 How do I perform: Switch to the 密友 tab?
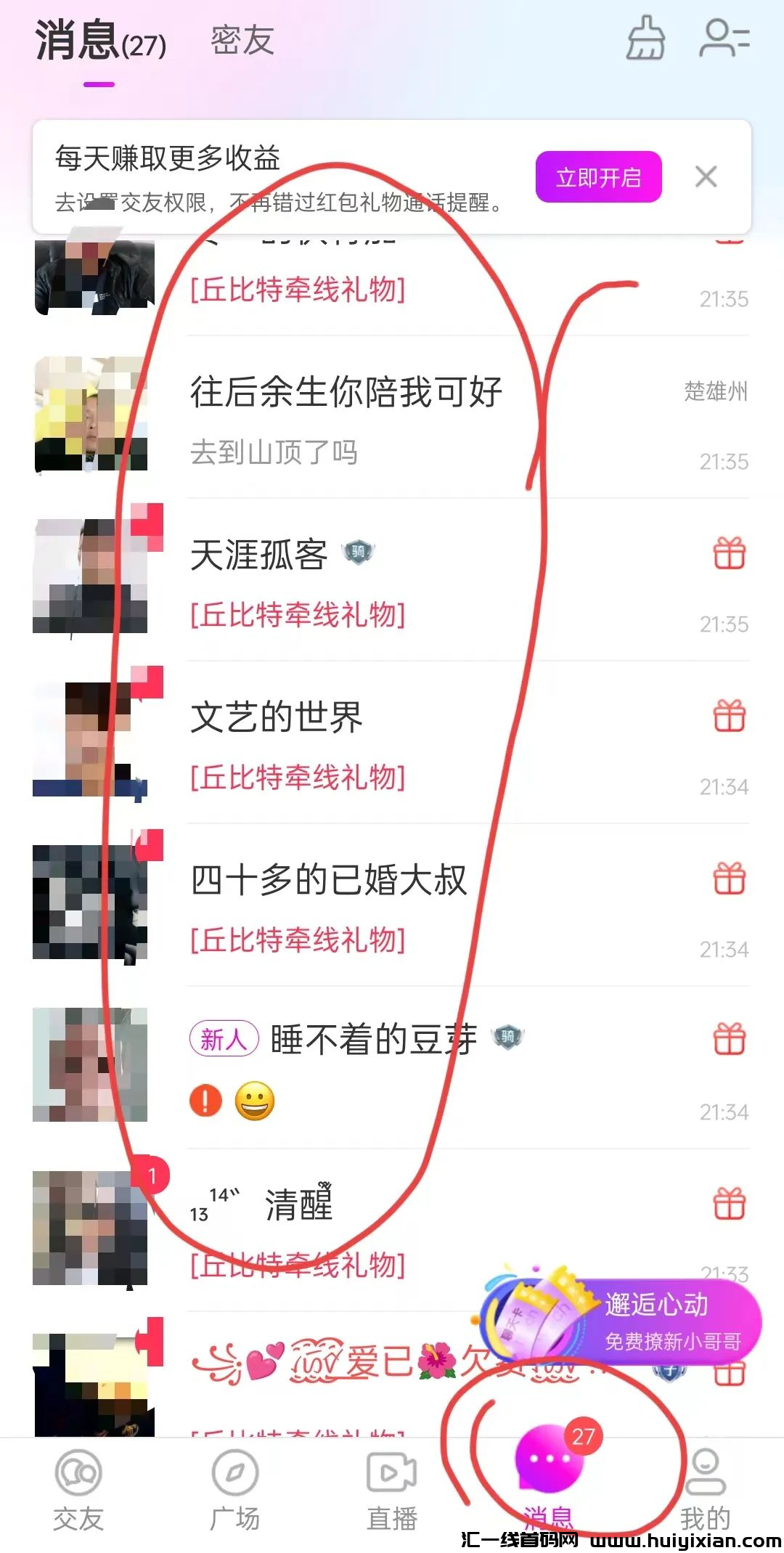coord(242,41)
